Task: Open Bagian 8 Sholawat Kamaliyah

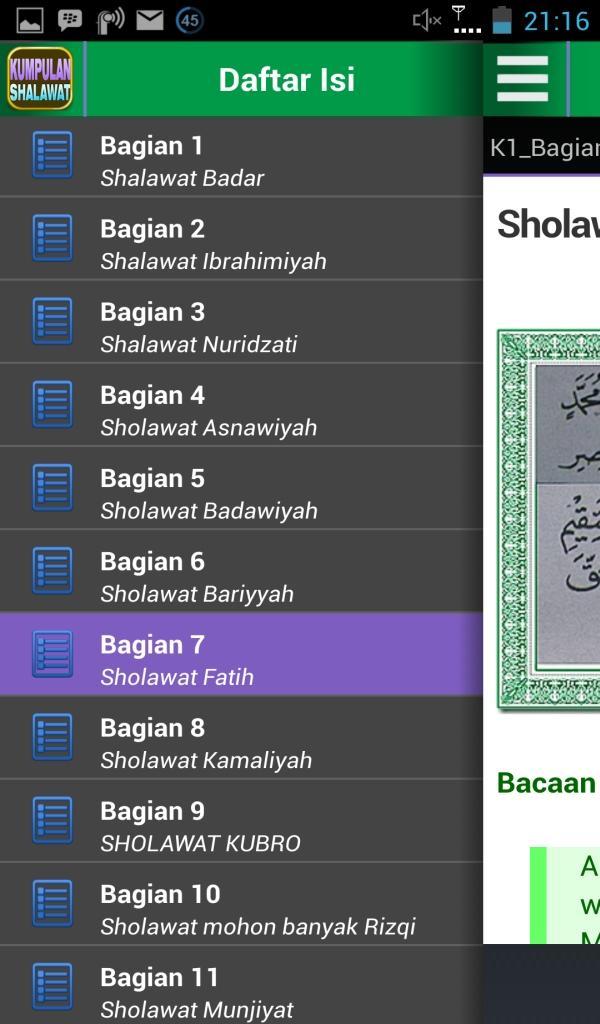Action: tap(240, 741)
